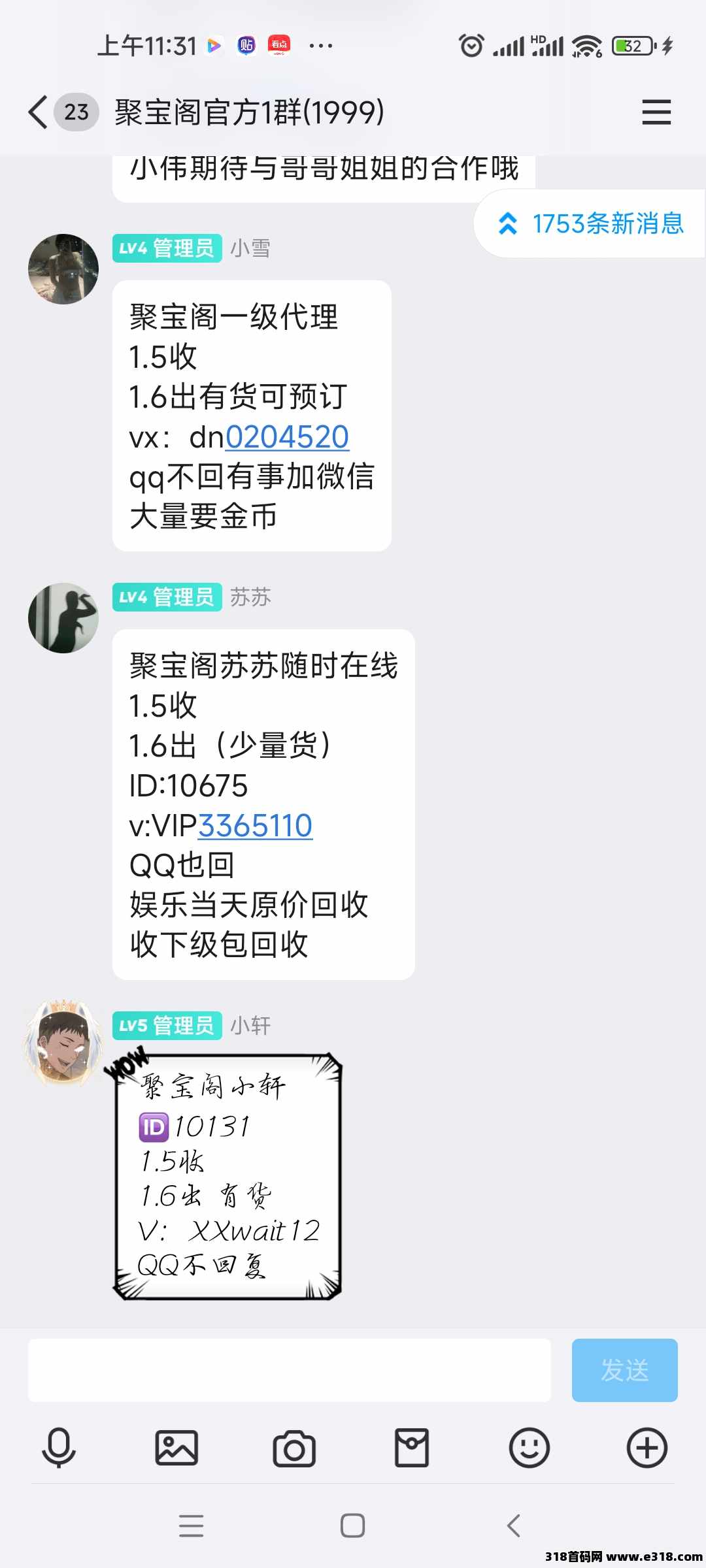The image size is (706, 1568).
Task: Open the group menu (three lines)
Action: click(656, 112)
